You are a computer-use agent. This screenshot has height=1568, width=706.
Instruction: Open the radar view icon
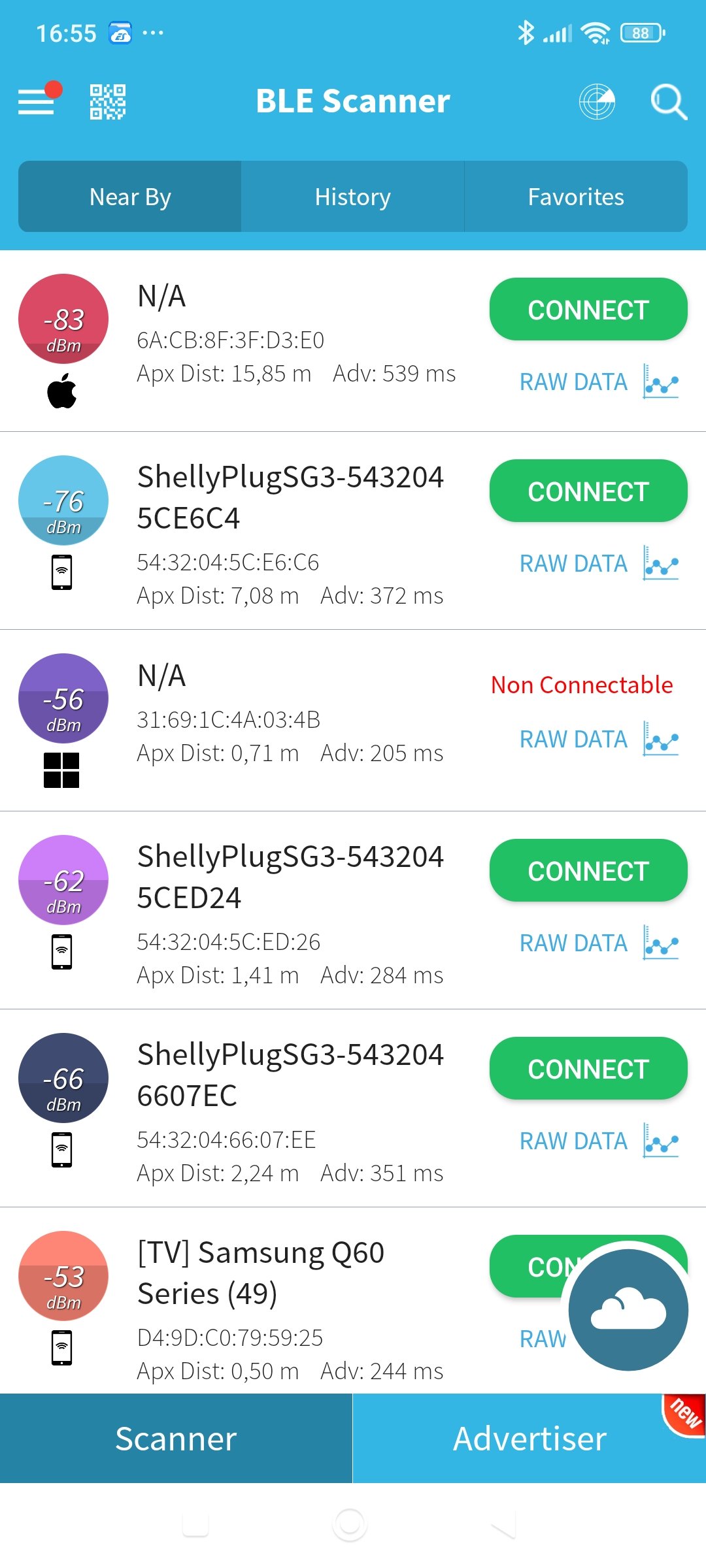597,101
